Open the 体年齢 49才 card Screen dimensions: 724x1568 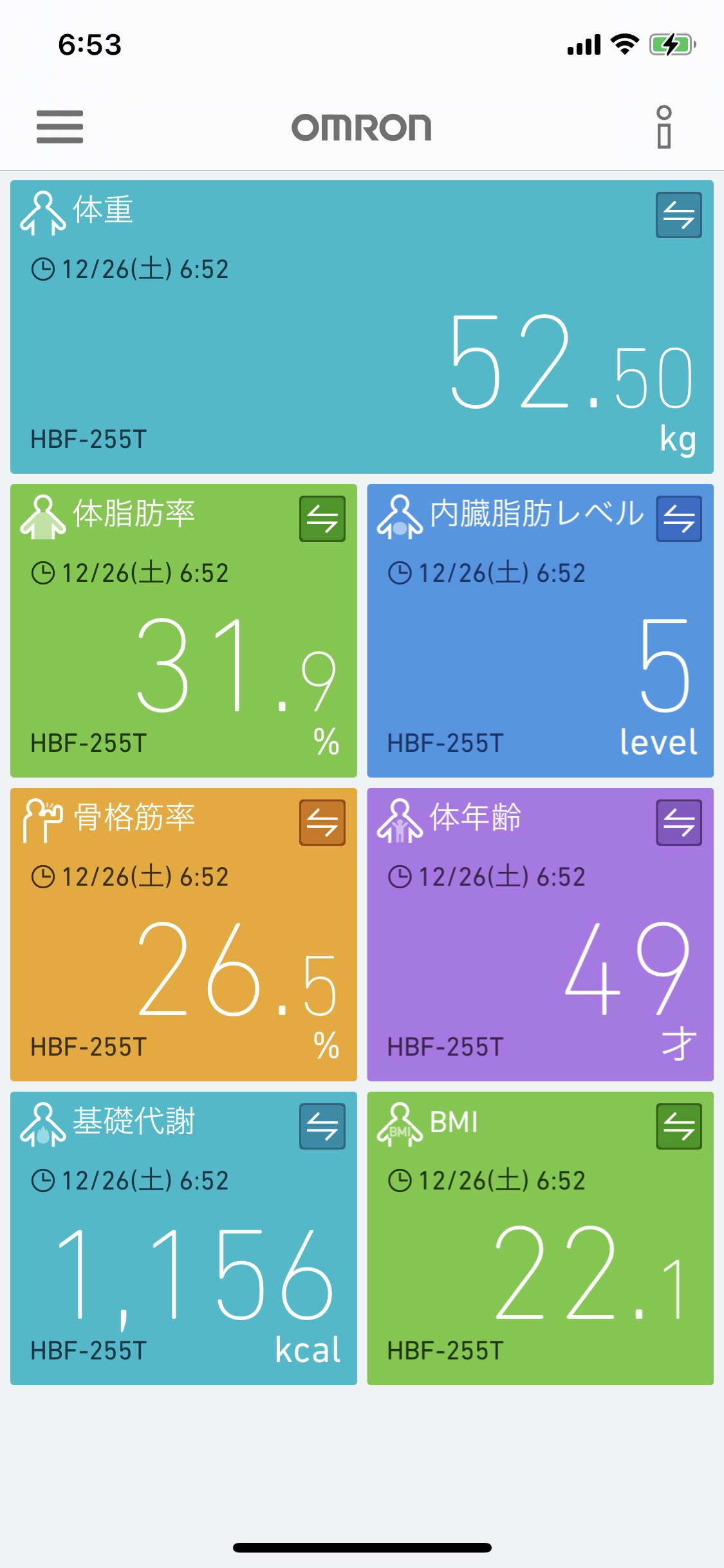(540, 935)
